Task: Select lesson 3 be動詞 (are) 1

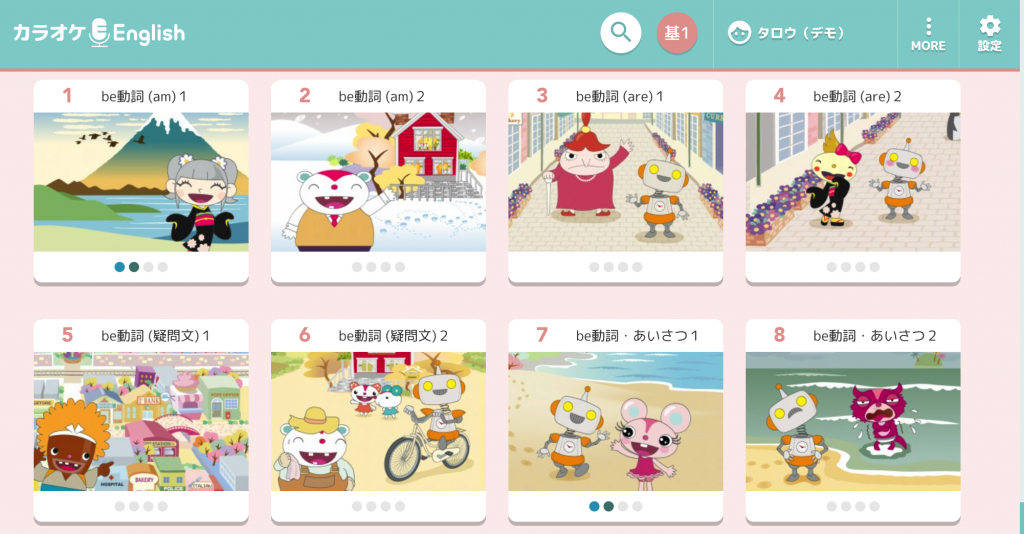Action: pos(615,181)
